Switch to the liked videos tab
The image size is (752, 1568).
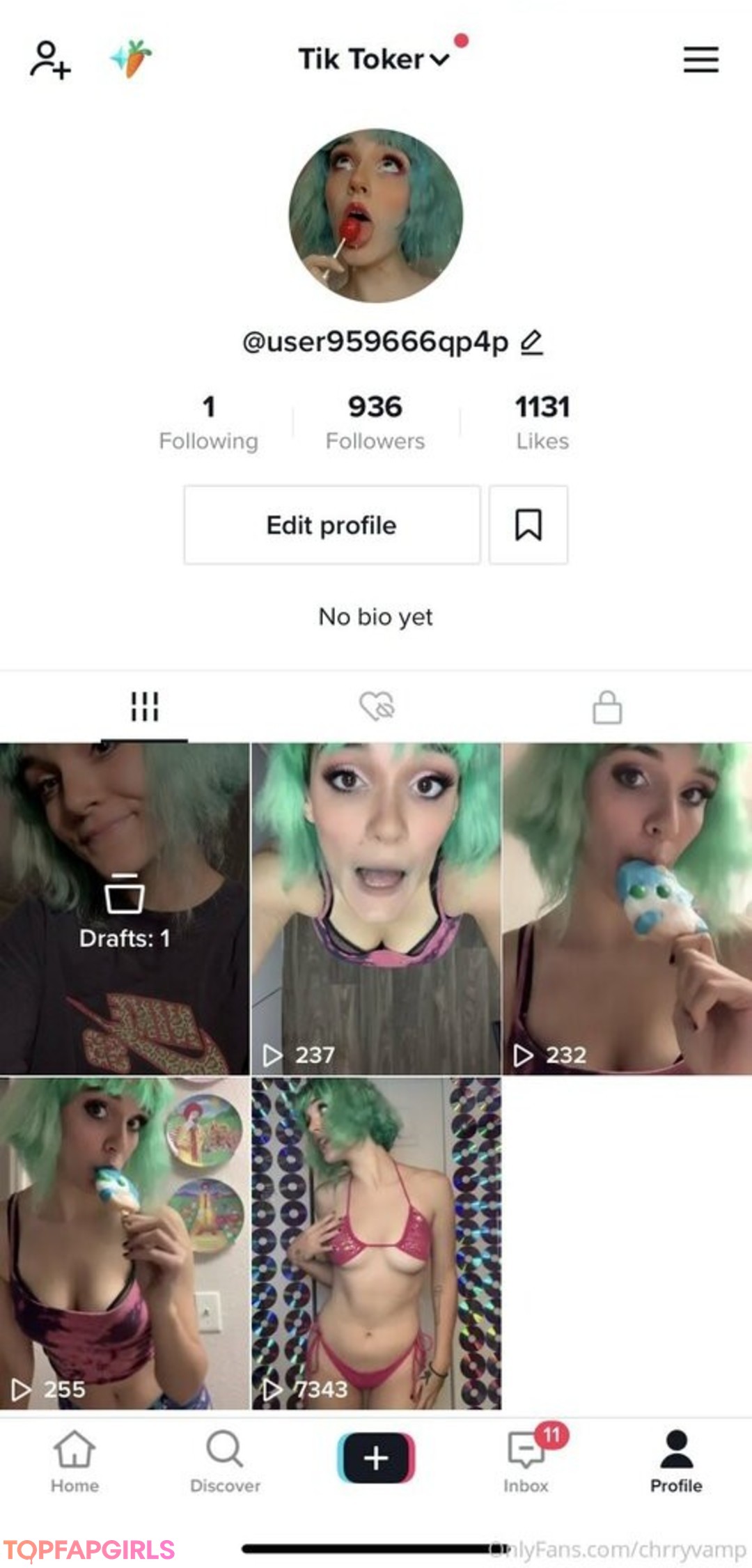click(x=377, y=706)
